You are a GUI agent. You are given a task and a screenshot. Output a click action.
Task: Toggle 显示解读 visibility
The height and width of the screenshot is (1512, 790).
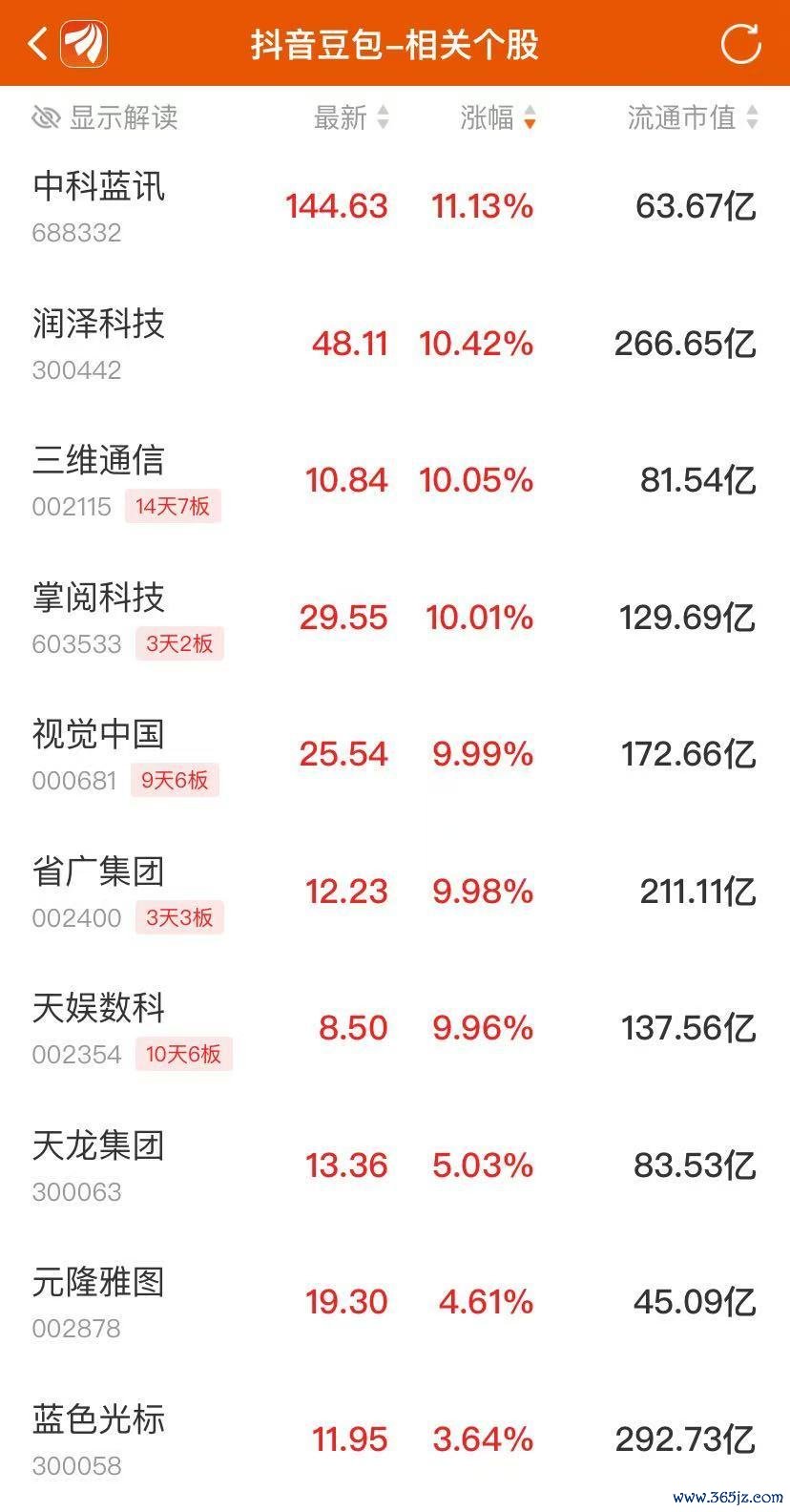[105, 117]
